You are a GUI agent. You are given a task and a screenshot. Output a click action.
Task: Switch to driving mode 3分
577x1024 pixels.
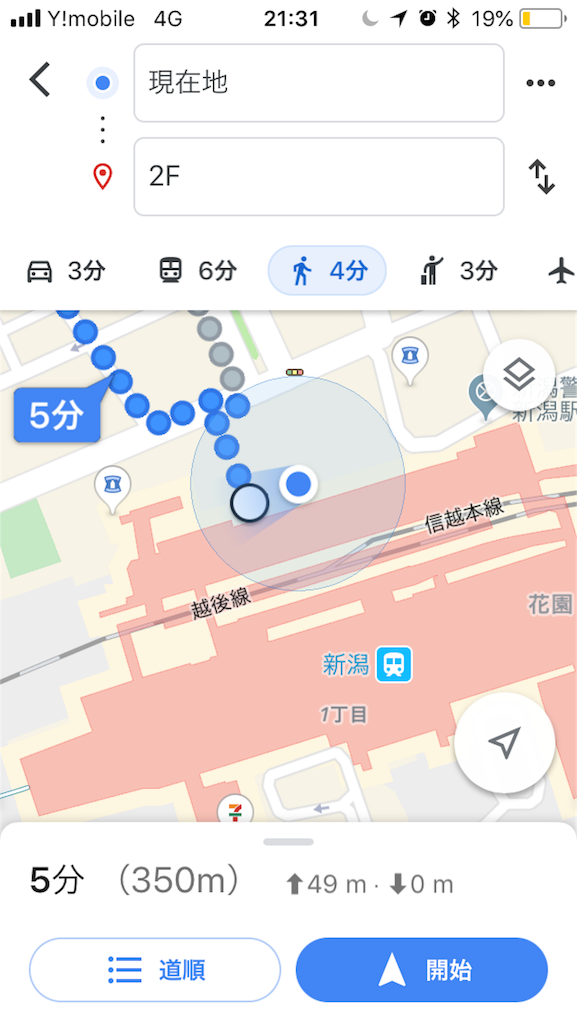[x=65, y=270]
